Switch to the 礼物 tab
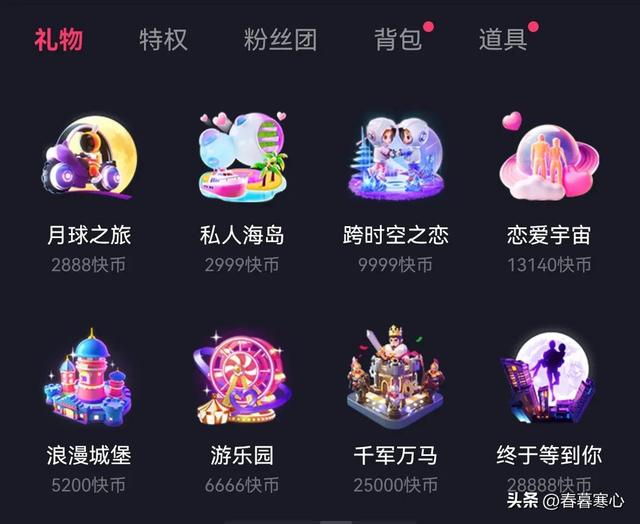640x524 pixels. click(x=58, y=40)
